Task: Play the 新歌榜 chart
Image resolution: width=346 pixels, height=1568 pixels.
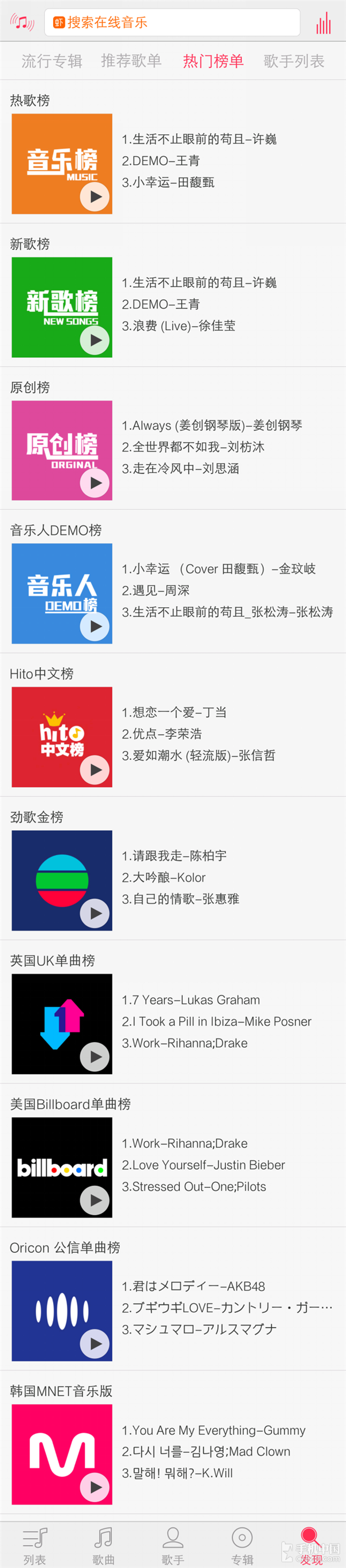Action: coord(95,340)
